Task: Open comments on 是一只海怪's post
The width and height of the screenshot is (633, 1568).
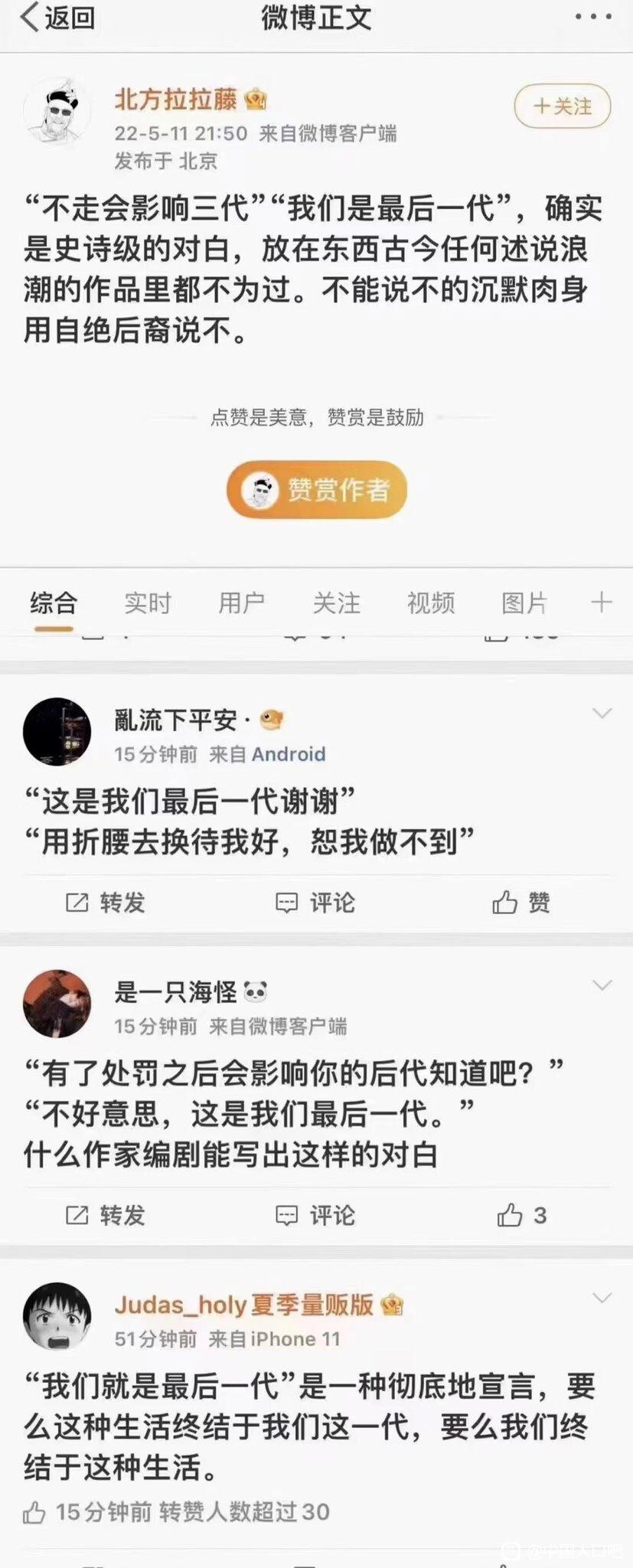Action: coord(315,1215)
